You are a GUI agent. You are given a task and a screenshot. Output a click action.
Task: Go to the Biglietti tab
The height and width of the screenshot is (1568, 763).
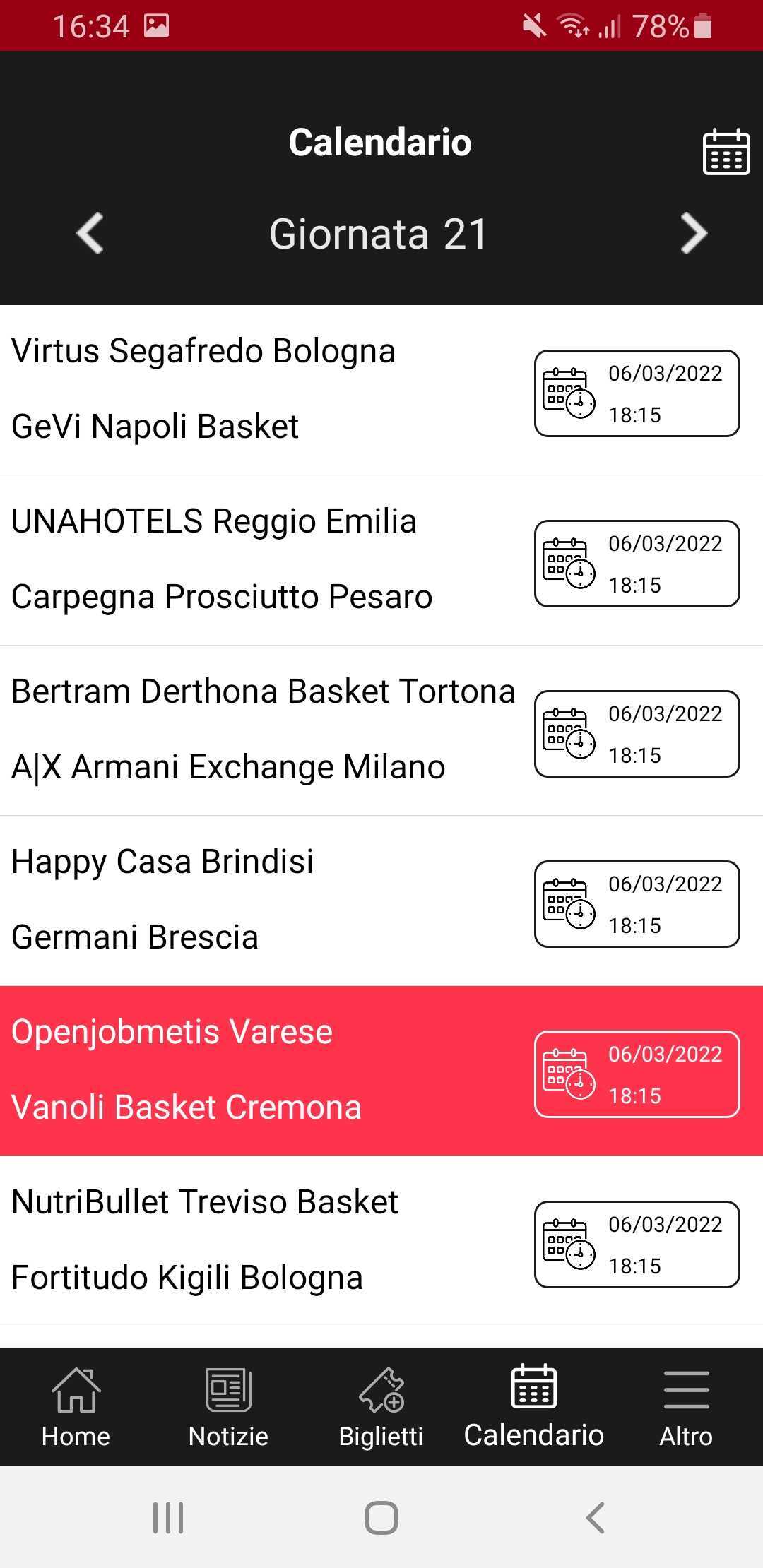point(381,1407)
